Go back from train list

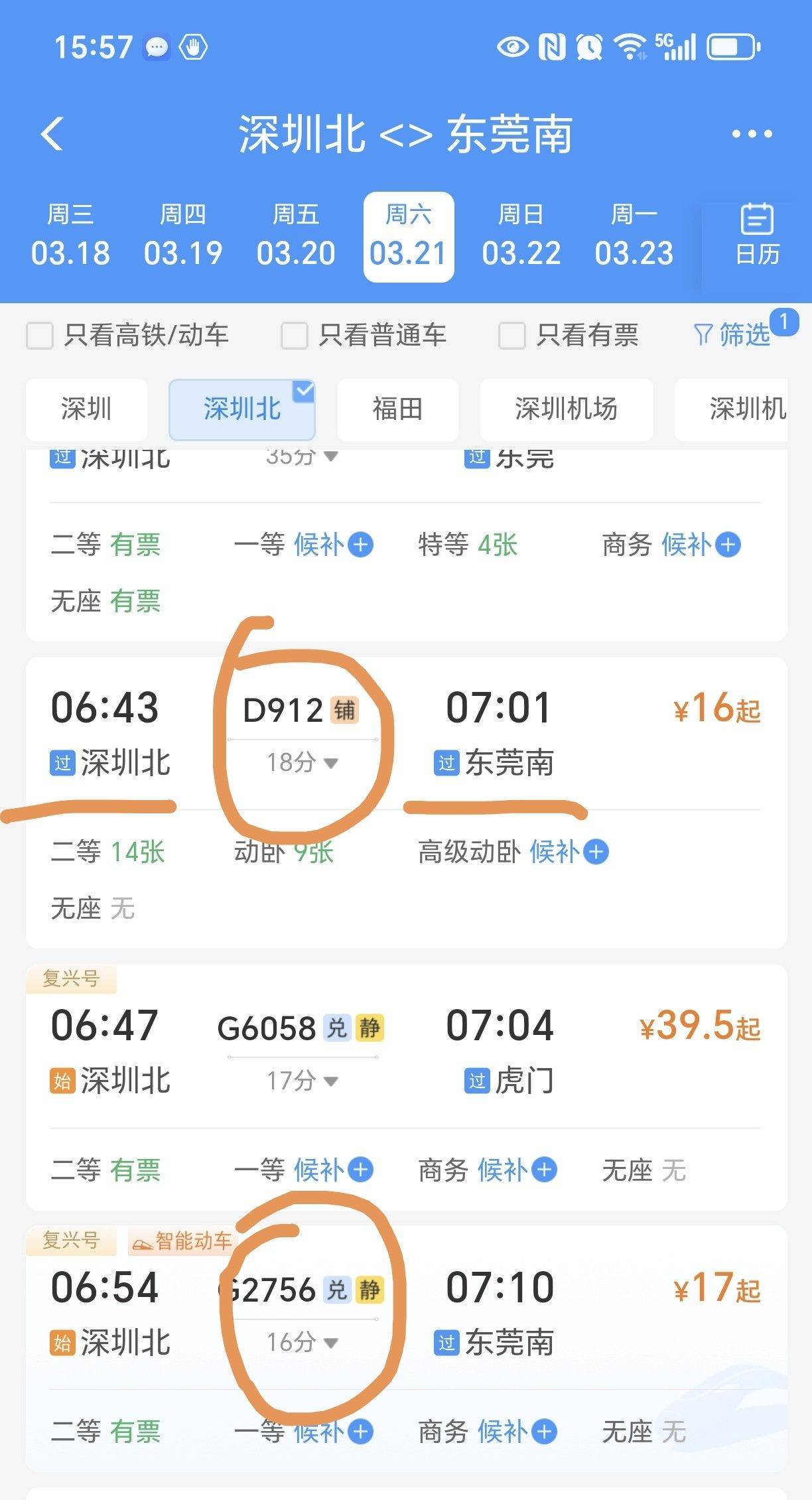click(x=53, y=133)
